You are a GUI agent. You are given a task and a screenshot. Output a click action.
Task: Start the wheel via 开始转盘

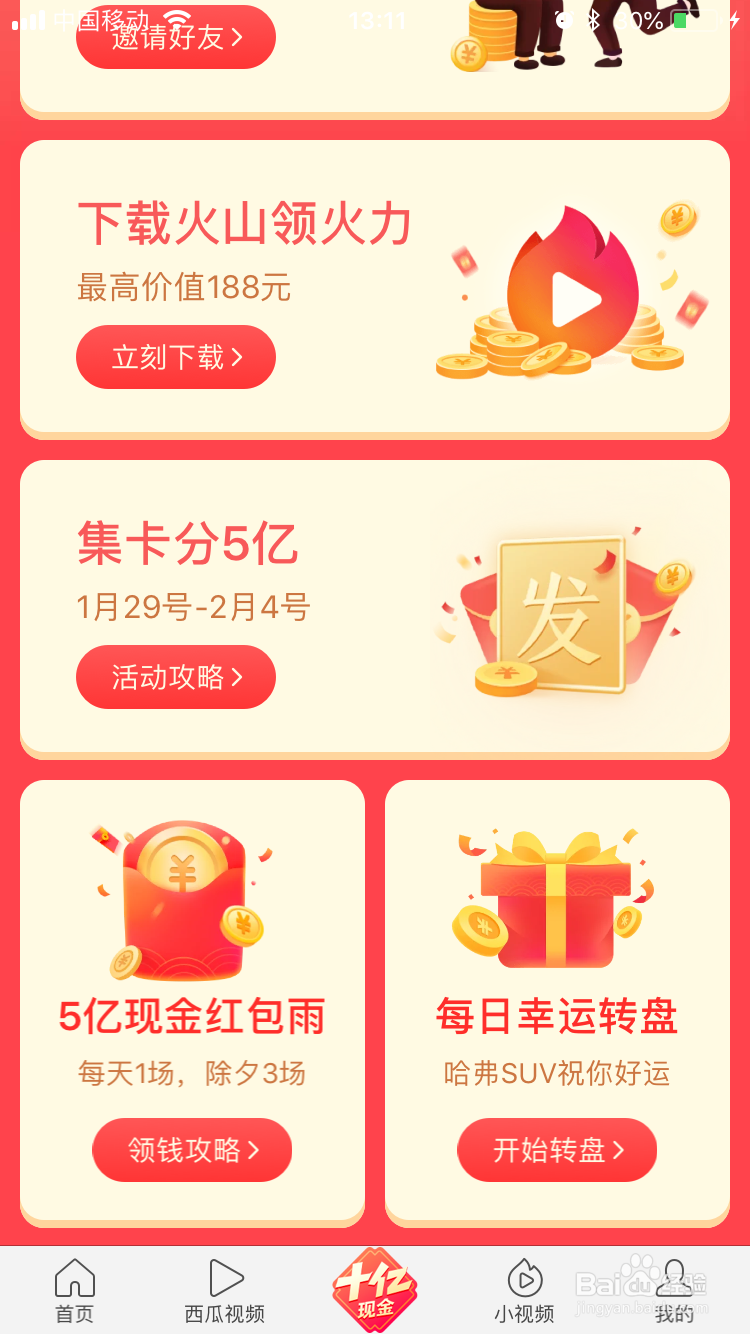(x=557, y=1150)
